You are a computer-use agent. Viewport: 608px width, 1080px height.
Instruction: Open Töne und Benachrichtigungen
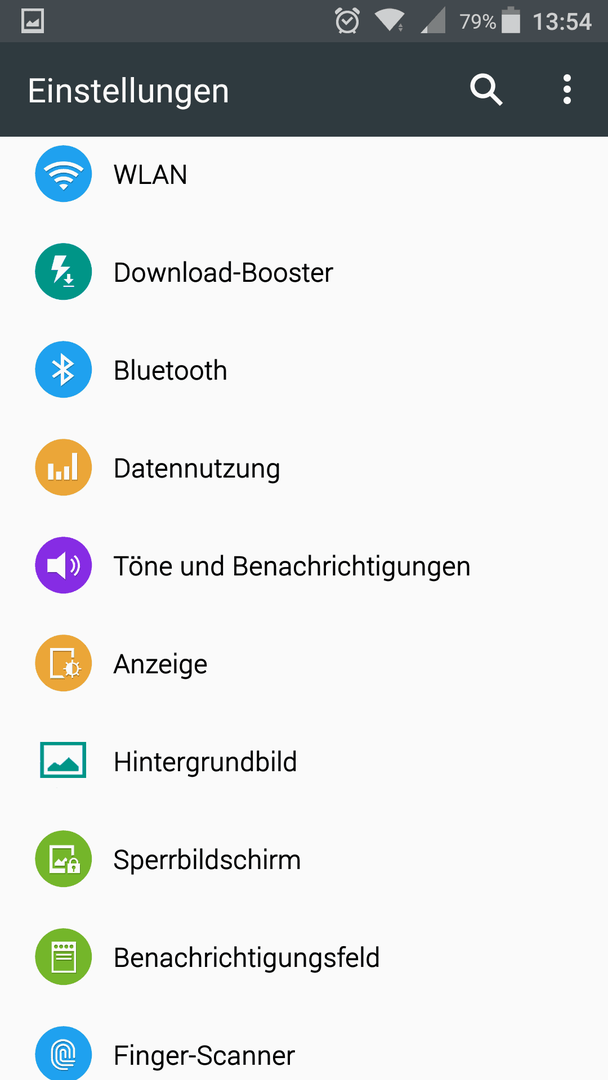[304, 565]
